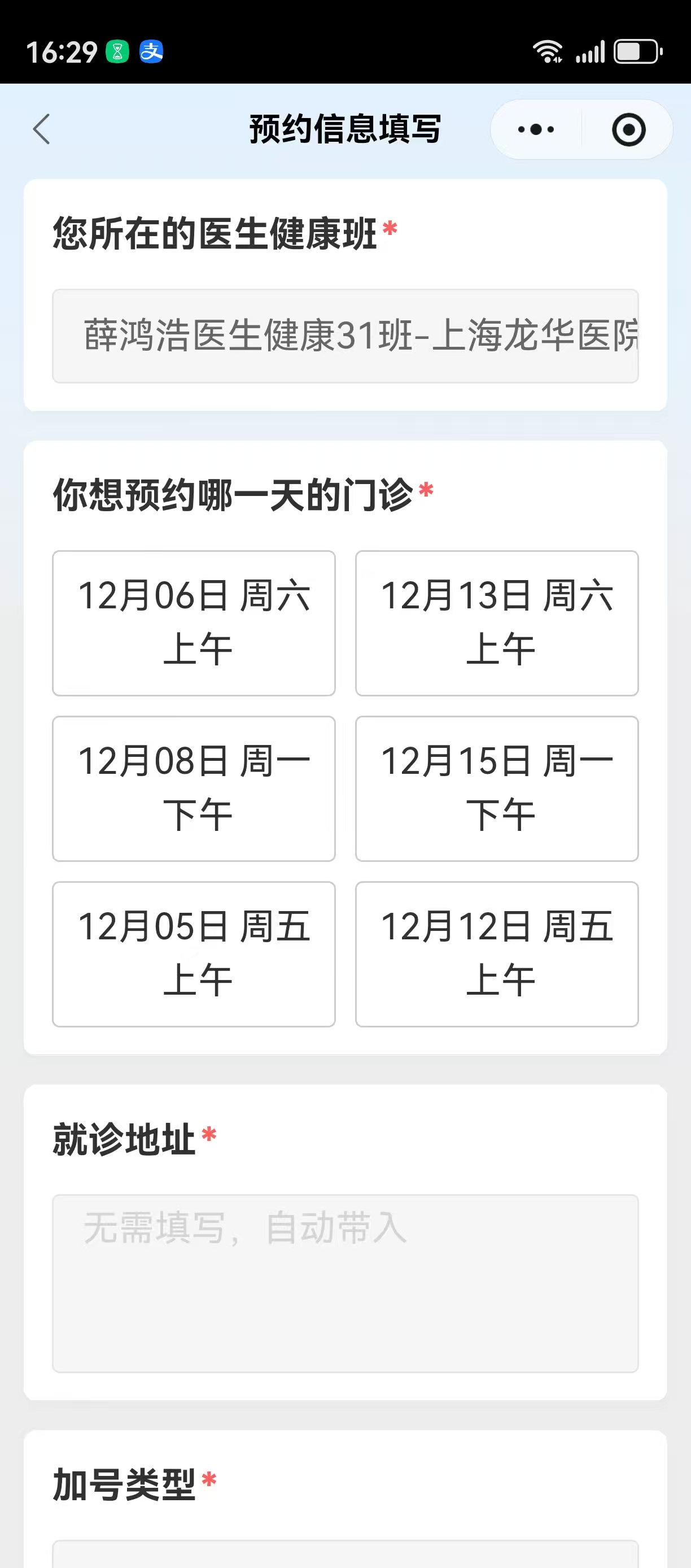Tap the 就诊地址 text field
This screenshot has height=1568, width=691.
[x=345, y=1283]
